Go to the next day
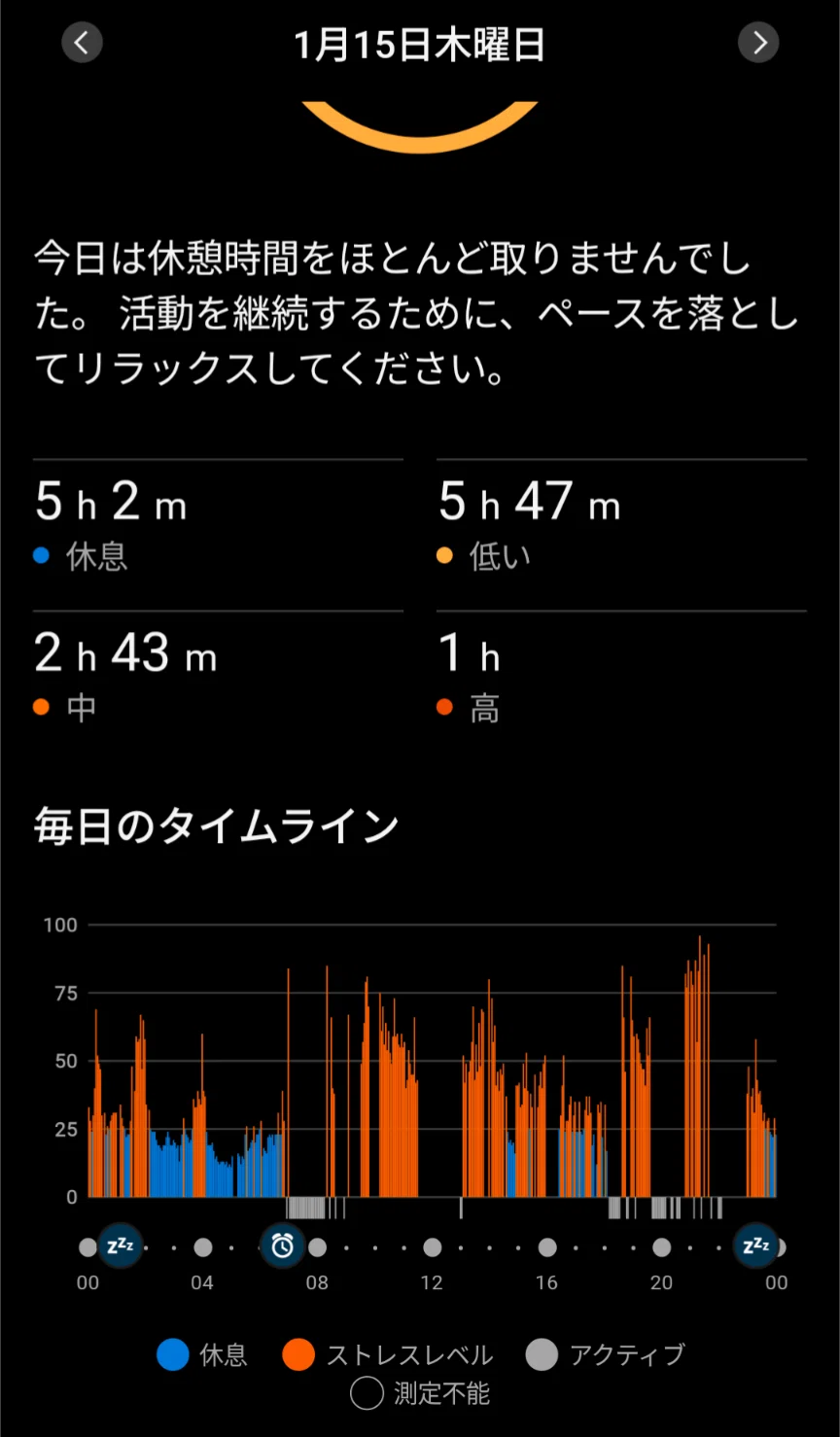The image size is (840, 1437). 758,43
